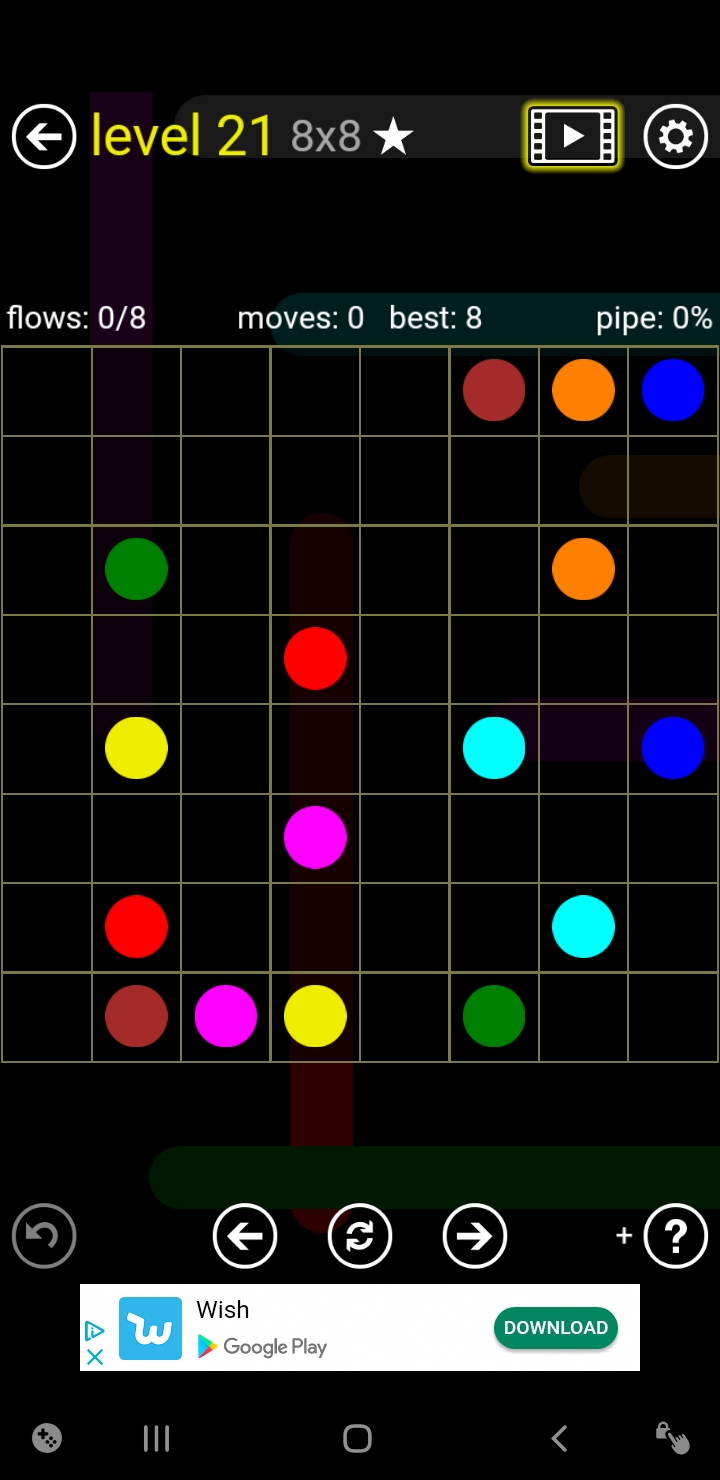720x1480 pixels.
Task: Tap the system home button
Action: click(358, 1439)
